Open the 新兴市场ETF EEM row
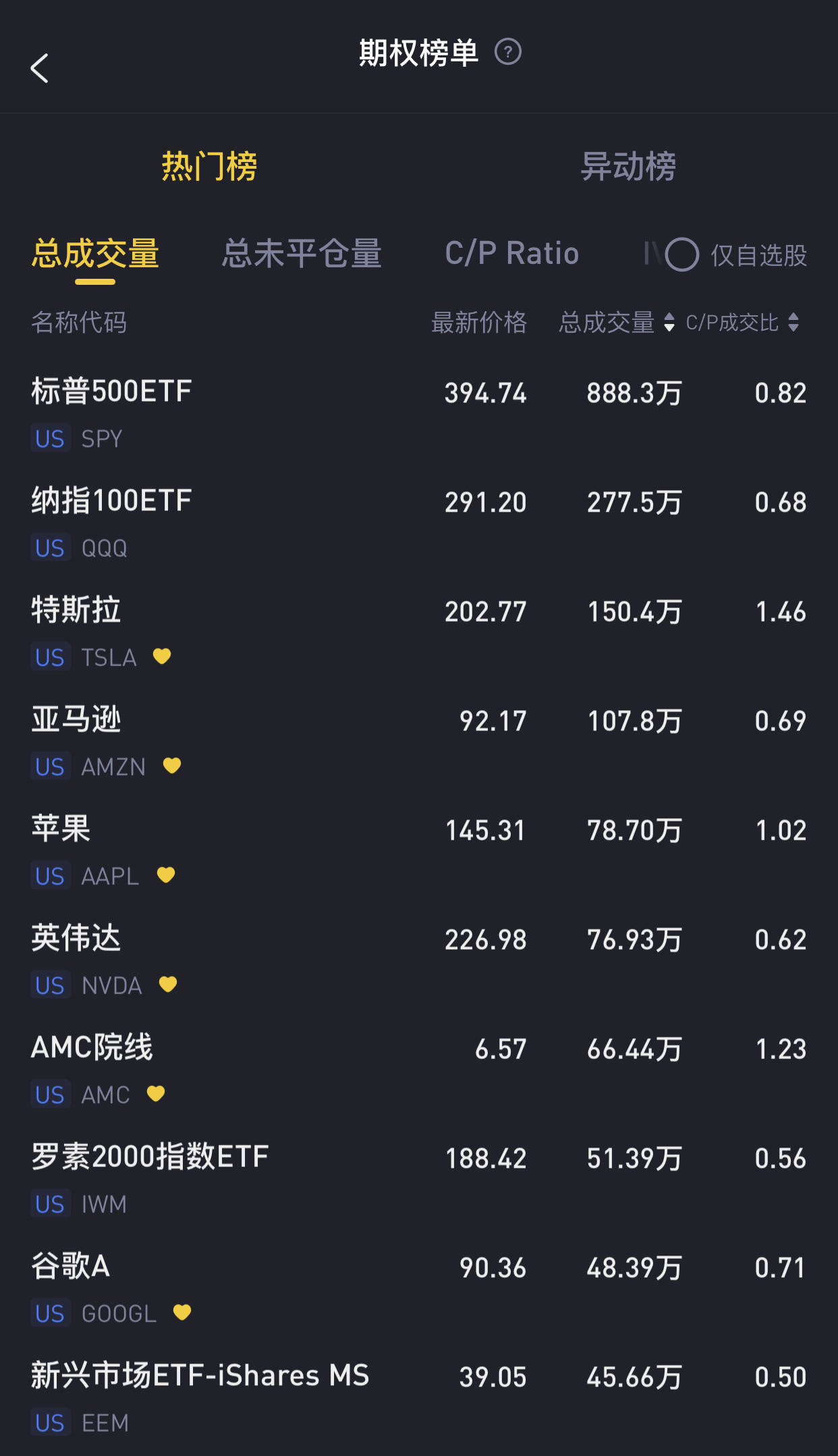 (419, 1398)
